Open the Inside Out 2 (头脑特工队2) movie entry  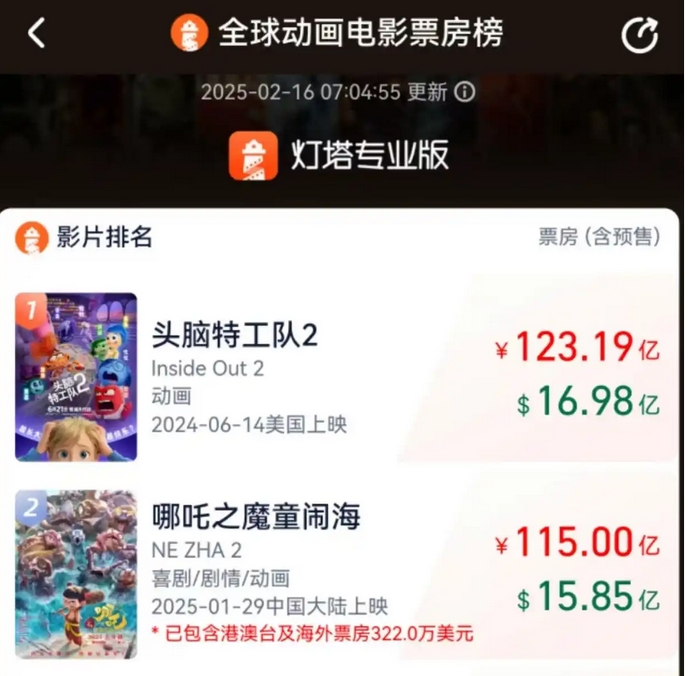(x=235, y=336)
